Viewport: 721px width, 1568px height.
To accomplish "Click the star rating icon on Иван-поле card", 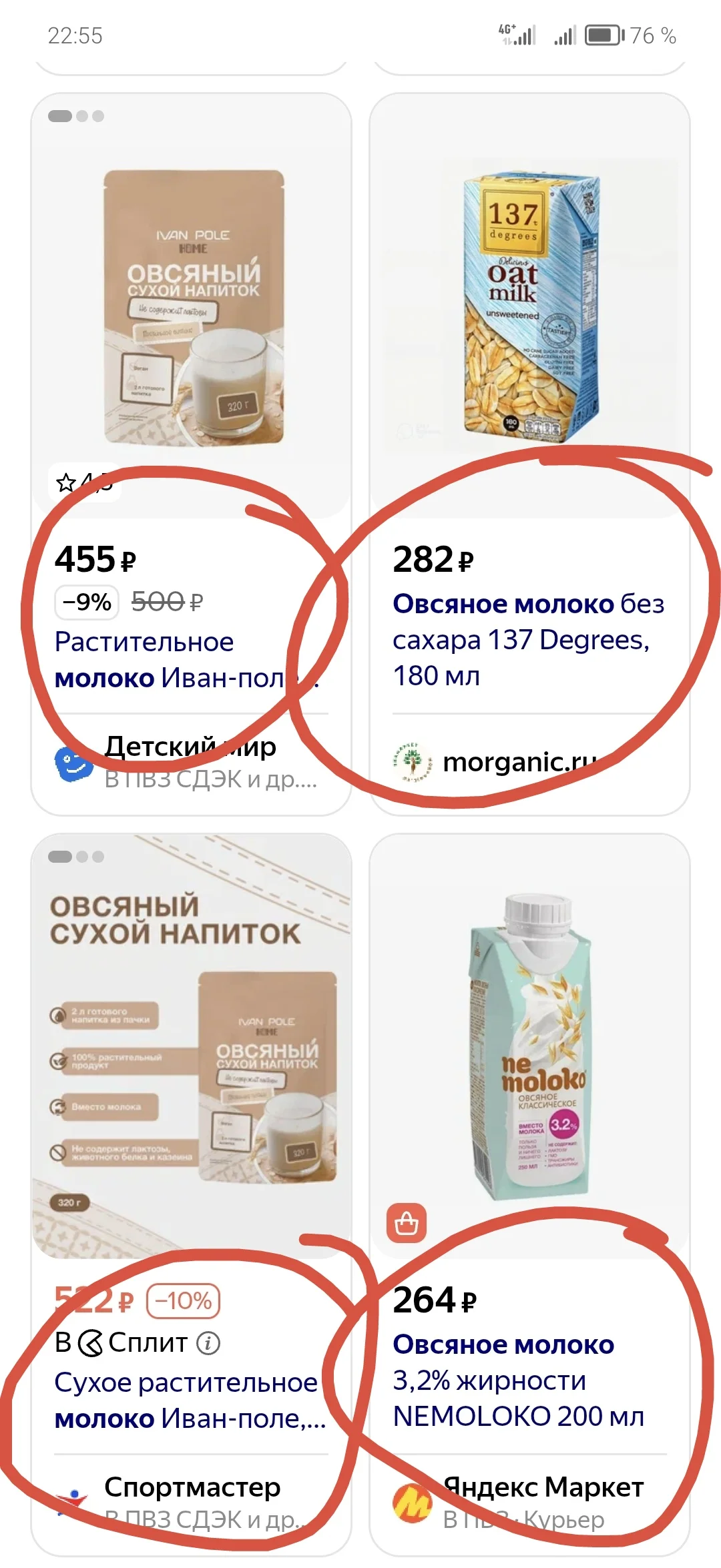I will coord(66,480).
